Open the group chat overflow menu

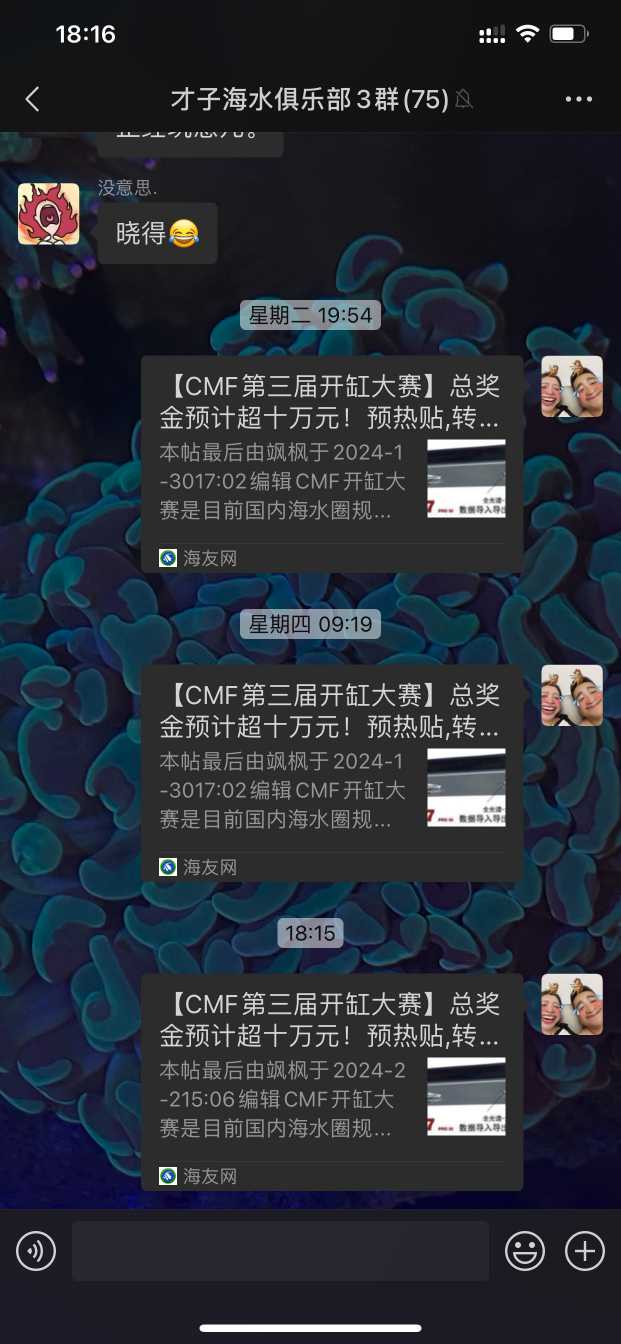point(579,99)
